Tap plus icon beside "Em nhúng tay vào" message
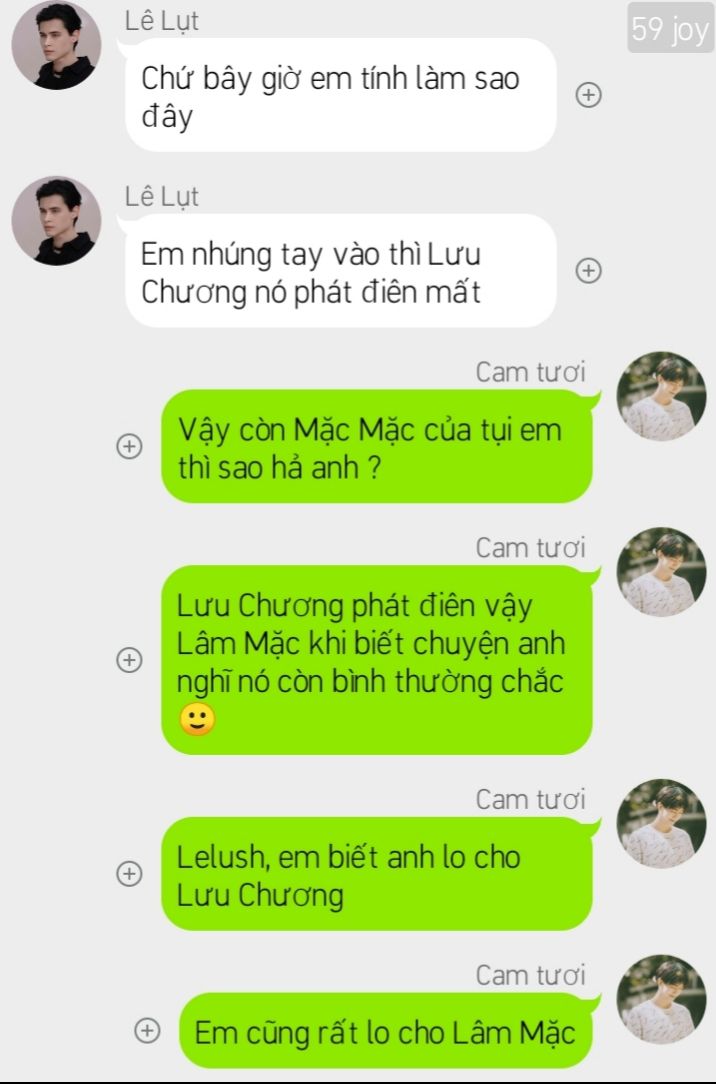 pyautogui.click(x=588, y=270)
